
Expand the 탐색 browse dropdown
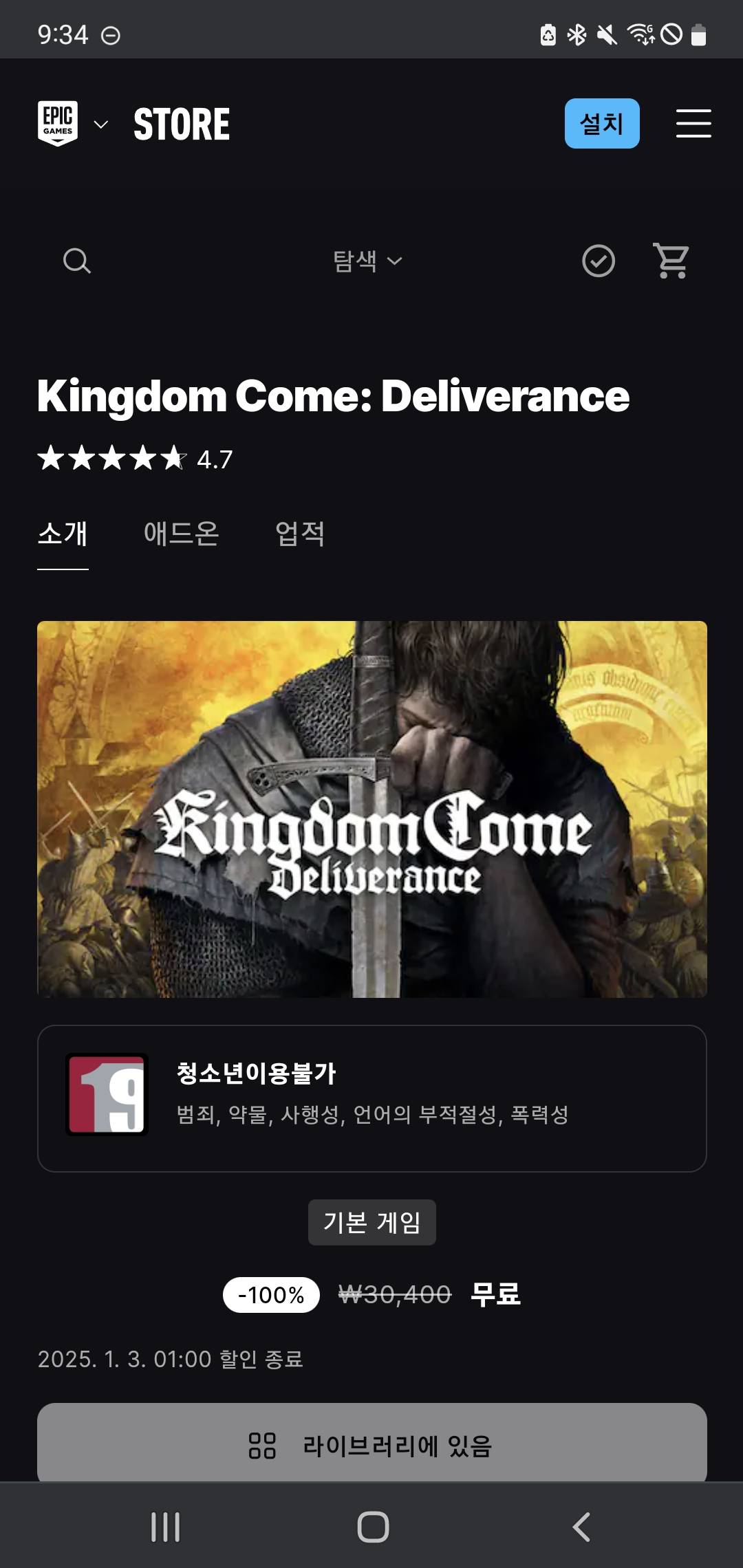coord(367,261)
